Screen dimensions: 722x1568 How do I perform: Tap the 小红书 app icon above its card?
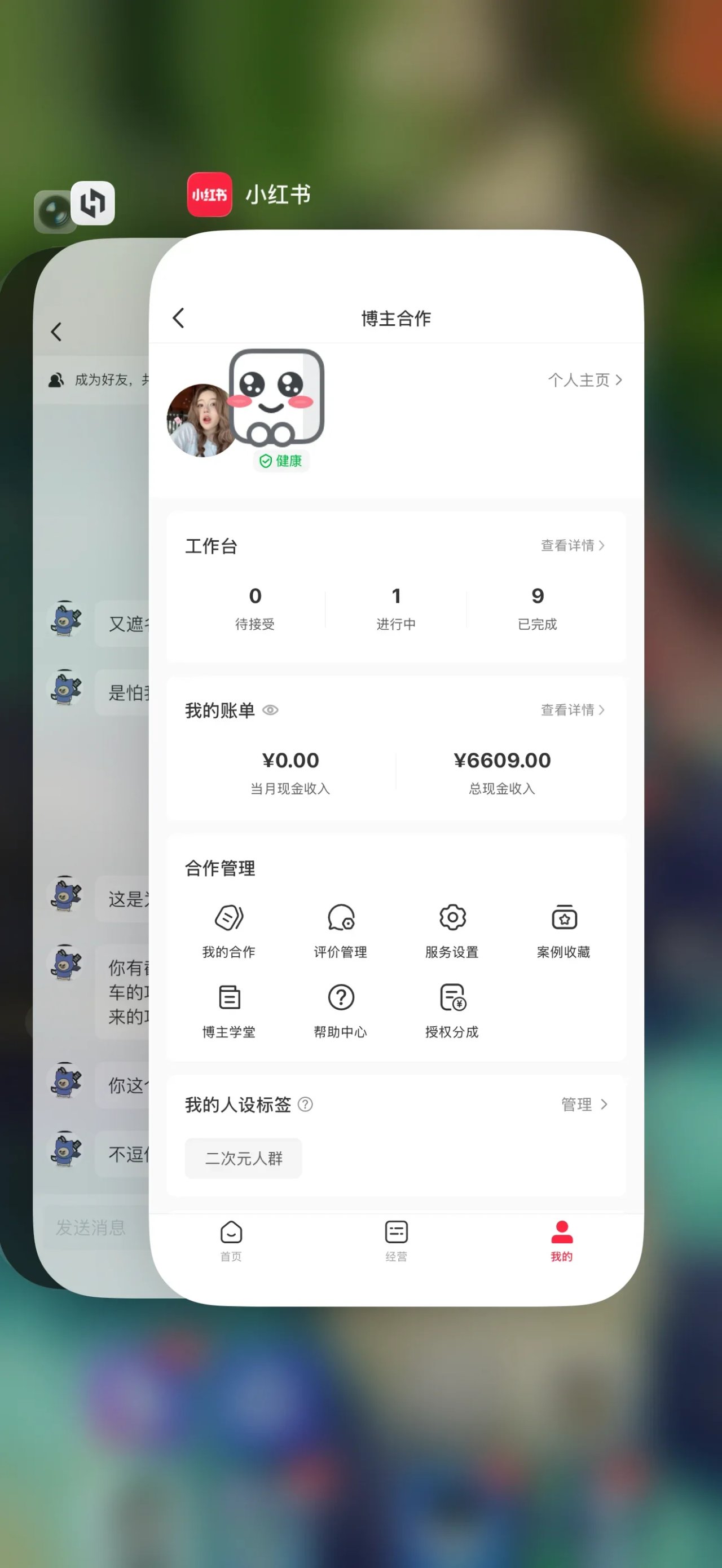(209, 195)
